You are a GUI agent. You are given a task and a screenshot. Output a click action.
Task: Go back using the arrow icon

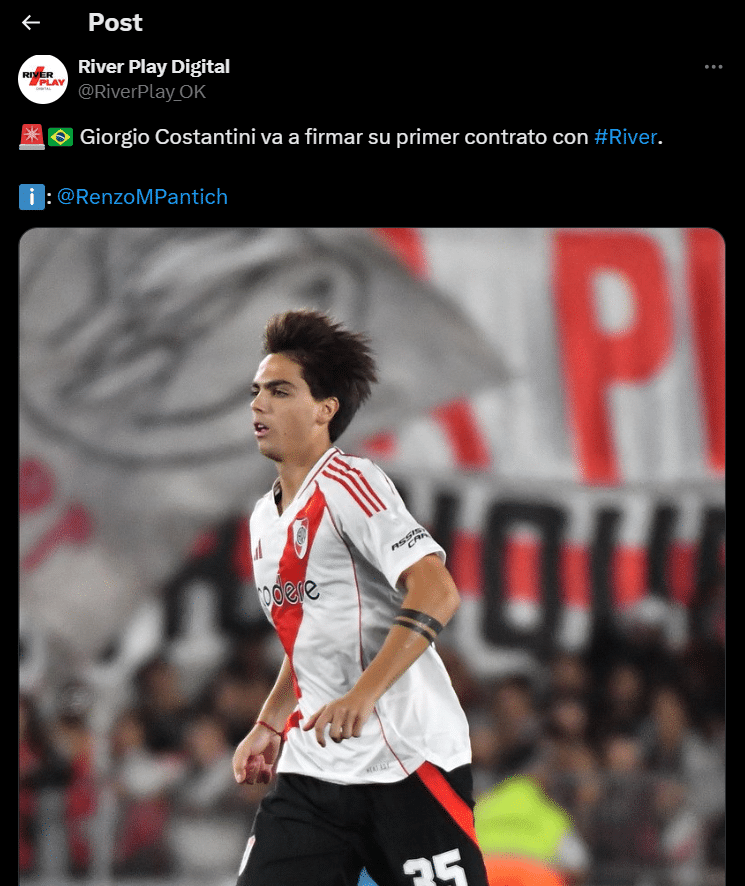tap(31, 22)
